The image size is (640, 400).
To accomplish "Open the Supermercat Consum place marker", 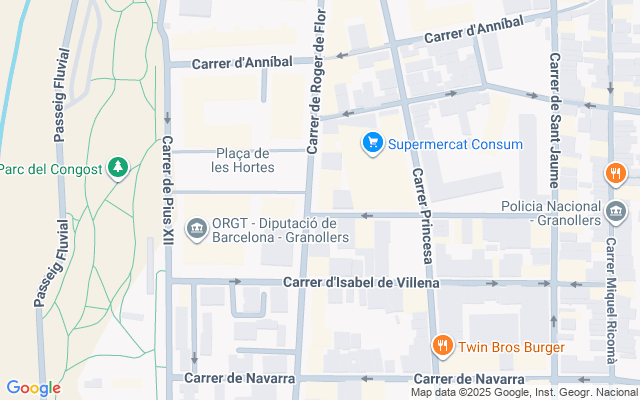I will click(x=373, y=144).
